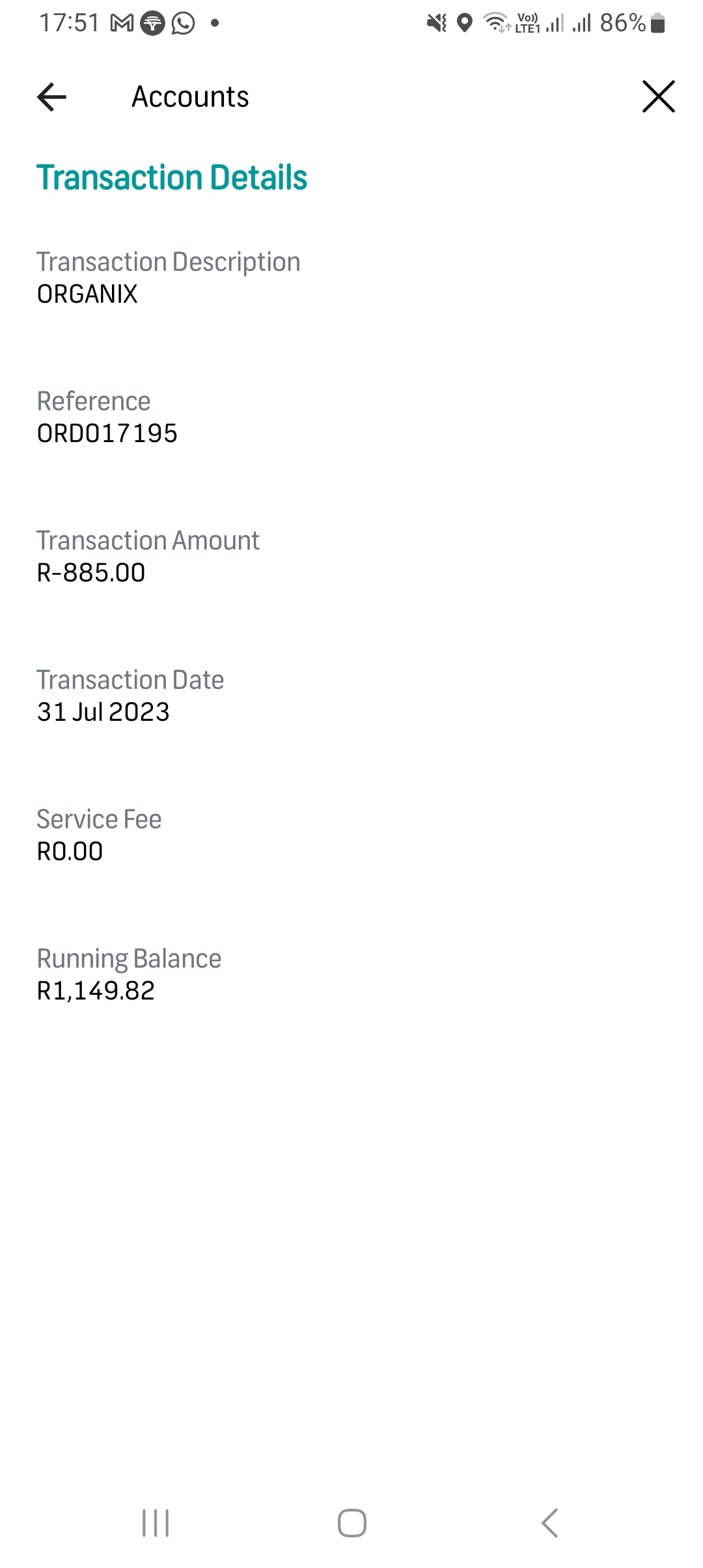Tap the system back chevron
The height and width of the screenshot is (1568, 703).
(x=549, y=1523)
